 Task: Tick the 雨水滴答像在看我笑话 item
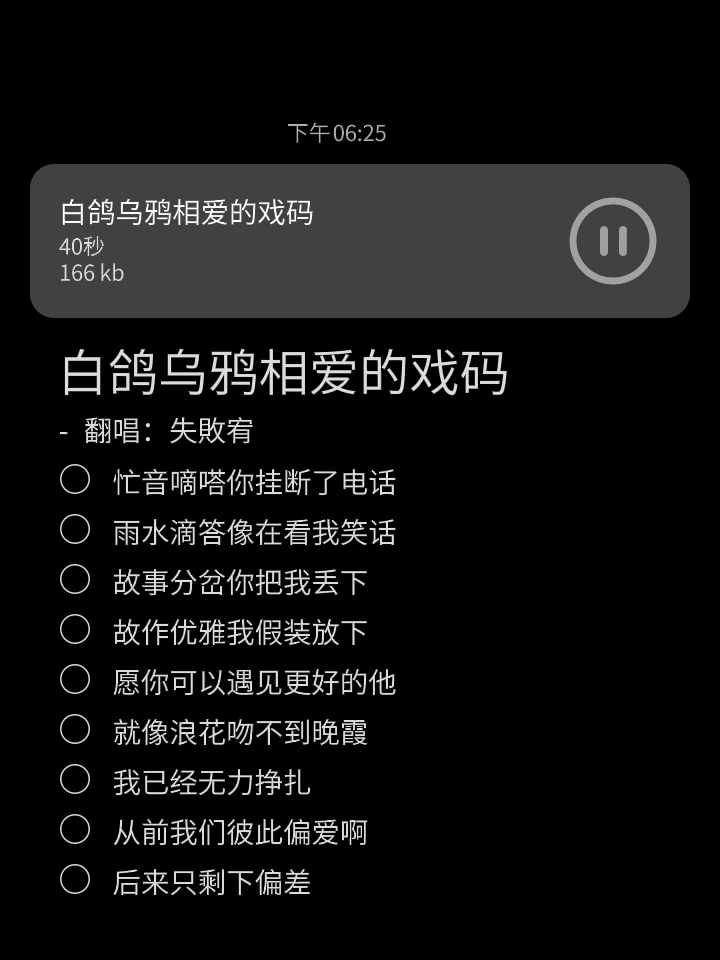point(75,530)
